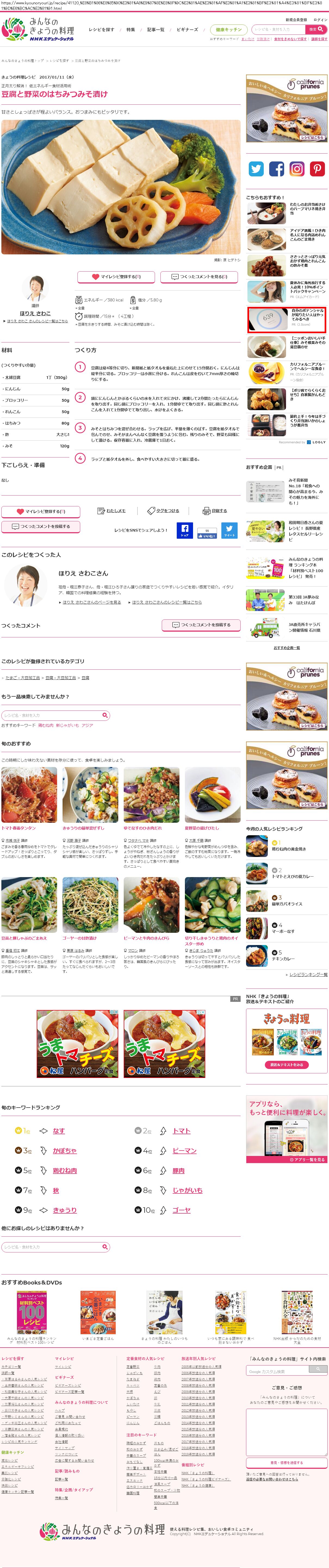
Task: Share the recipe on Facebook
Action: pos(185,530)
